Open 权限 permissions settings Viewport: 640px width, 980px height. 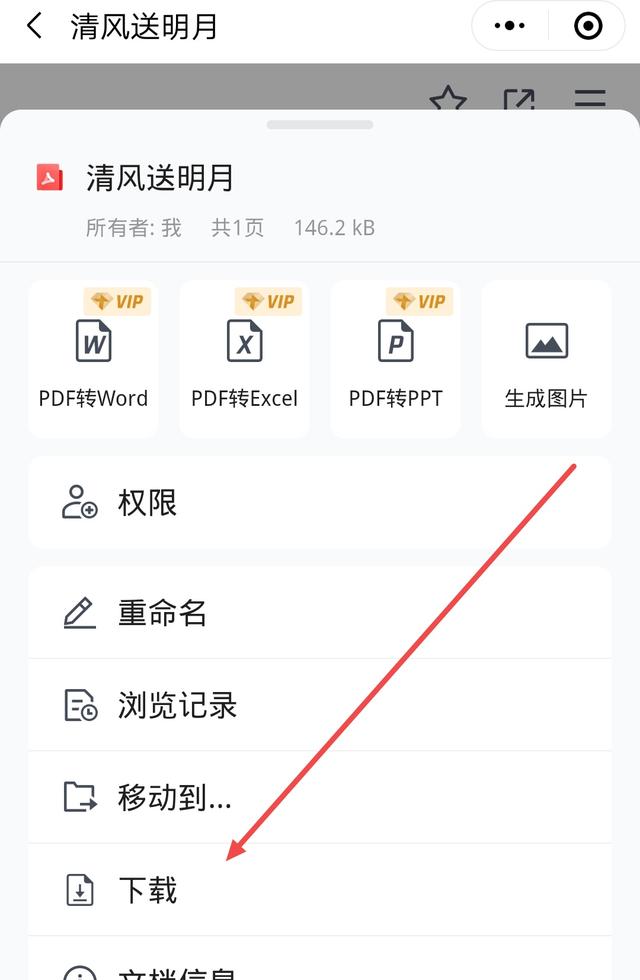click(319, 502)
